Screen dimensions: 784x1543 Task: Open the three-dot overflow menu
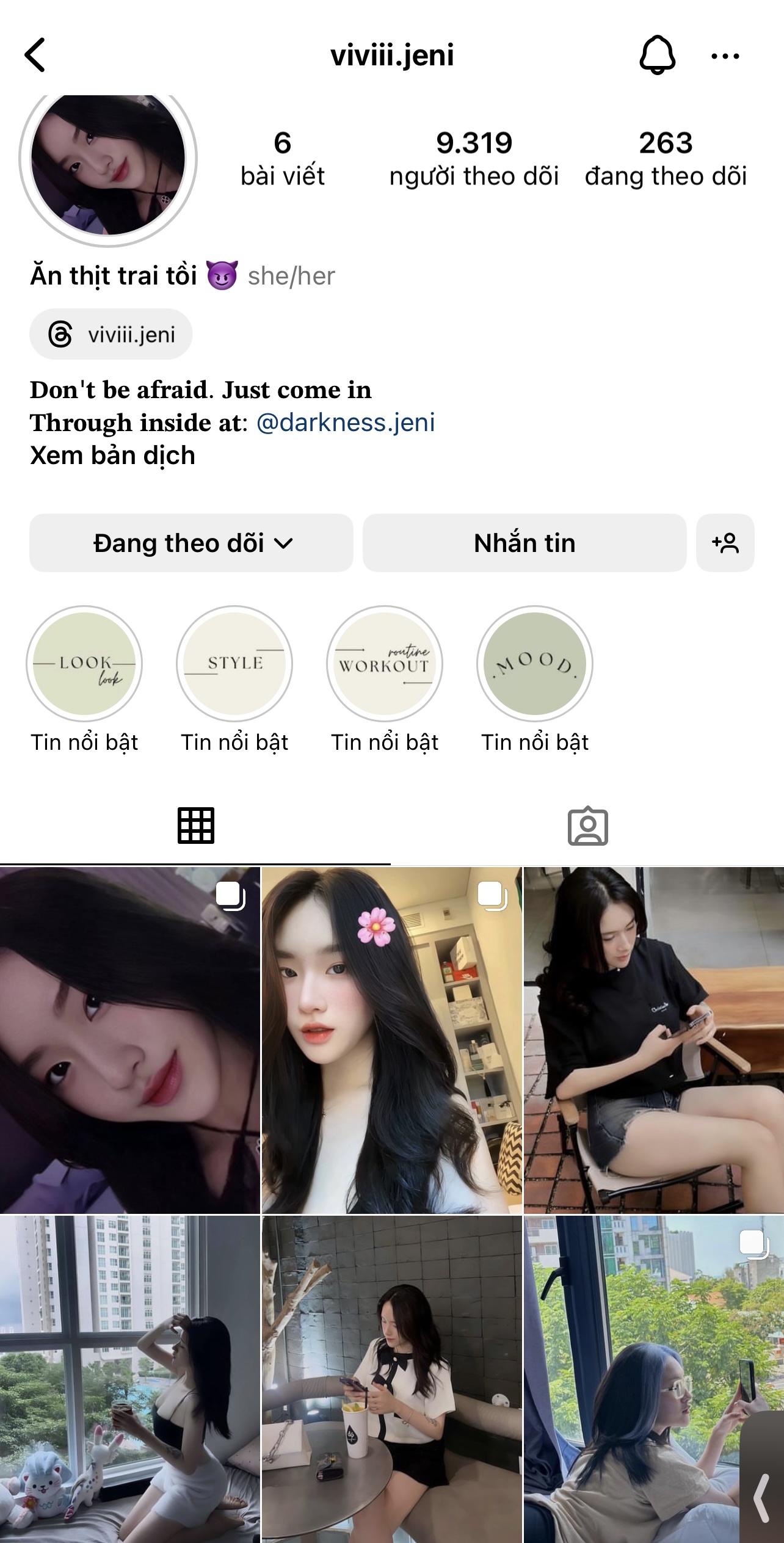point(725,56)
